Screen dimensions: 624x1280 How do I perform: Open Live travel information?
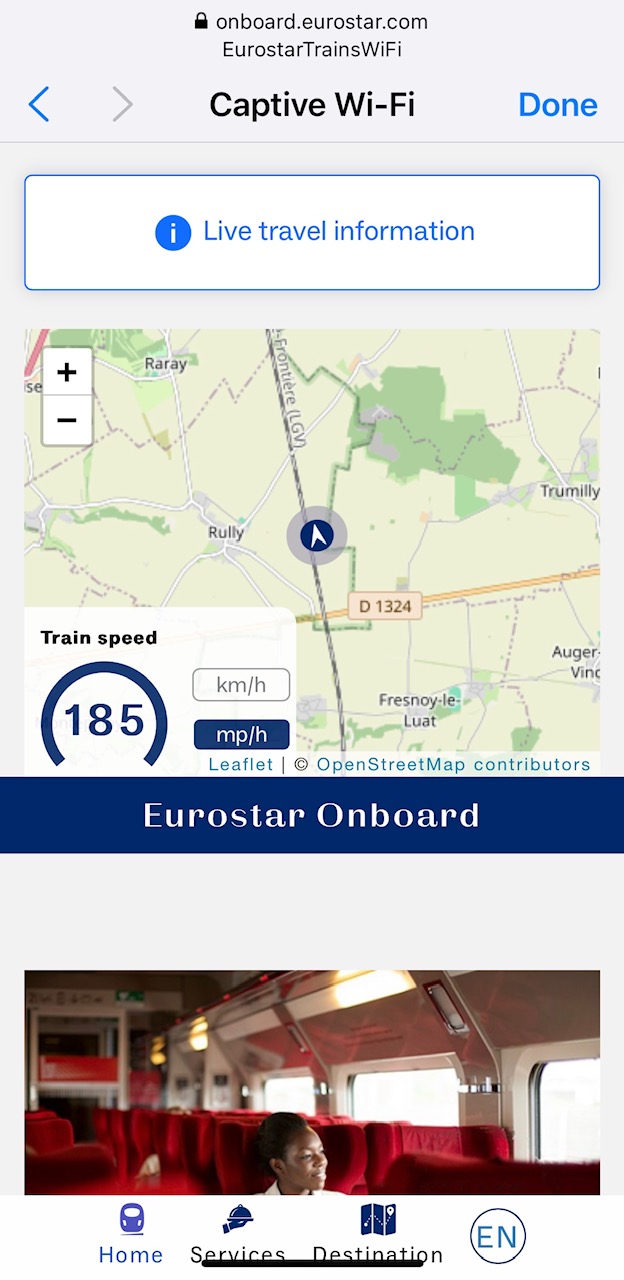[312, 232]
